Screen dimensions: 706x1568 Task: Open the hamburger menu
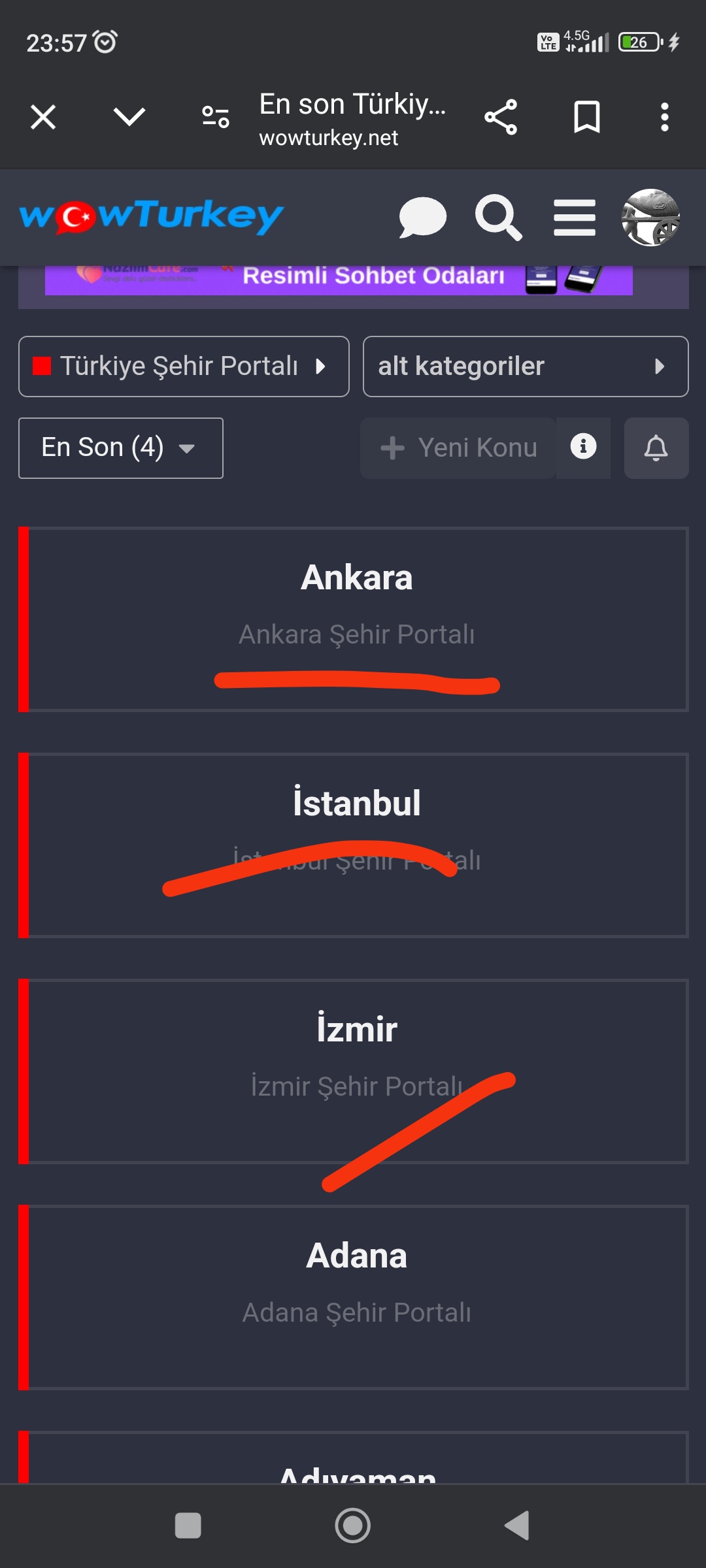coord(574,218)
